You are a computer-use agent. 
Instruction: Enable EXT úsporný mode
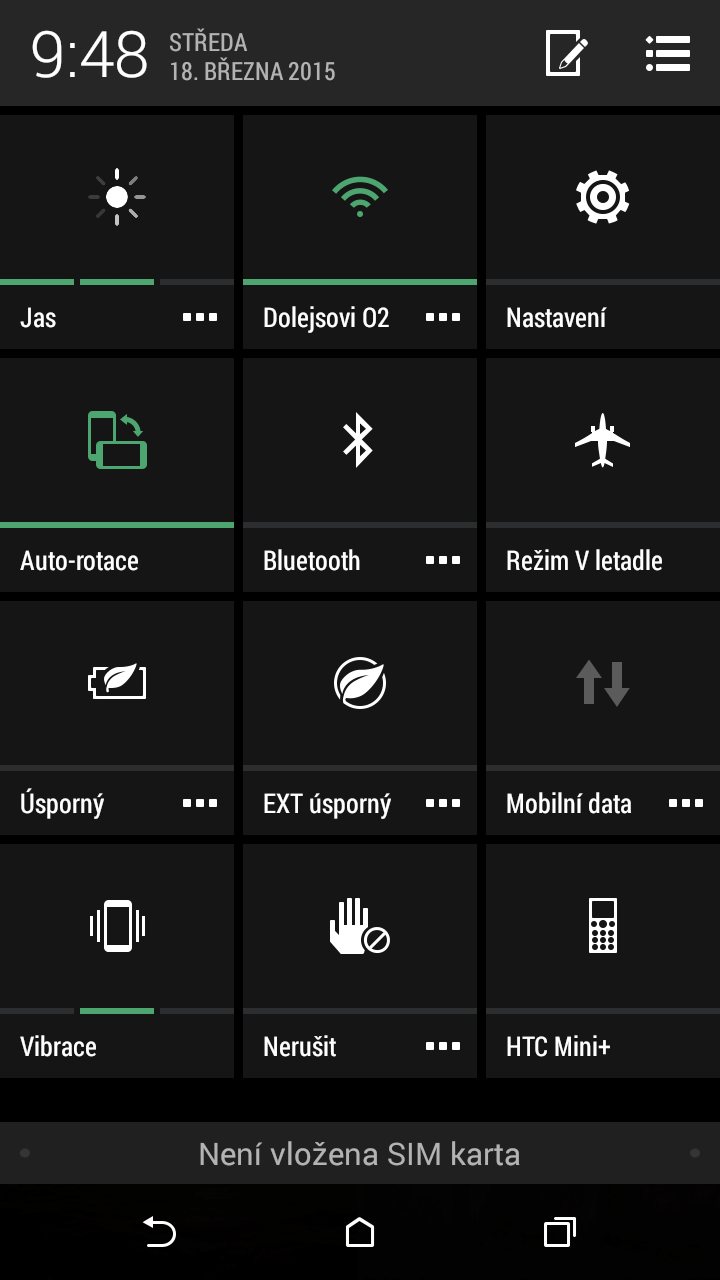click(359, 683)
